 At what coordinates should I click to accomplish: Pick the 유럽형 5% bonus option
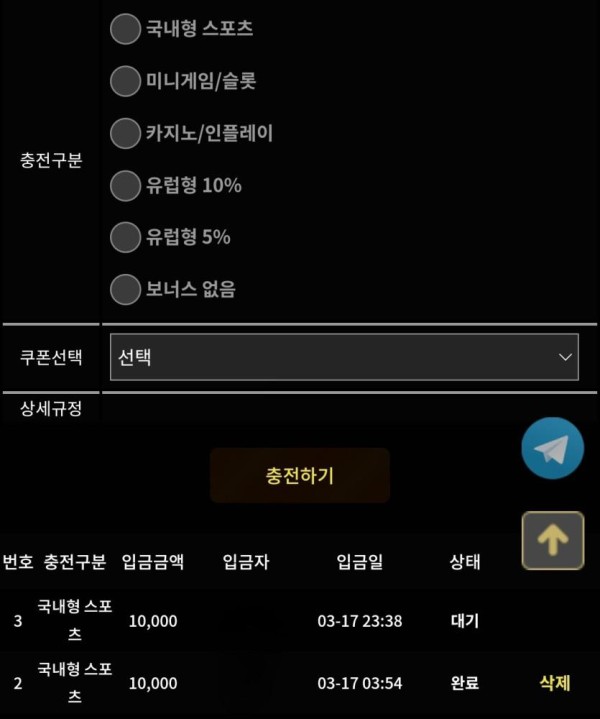coord(125,237)
